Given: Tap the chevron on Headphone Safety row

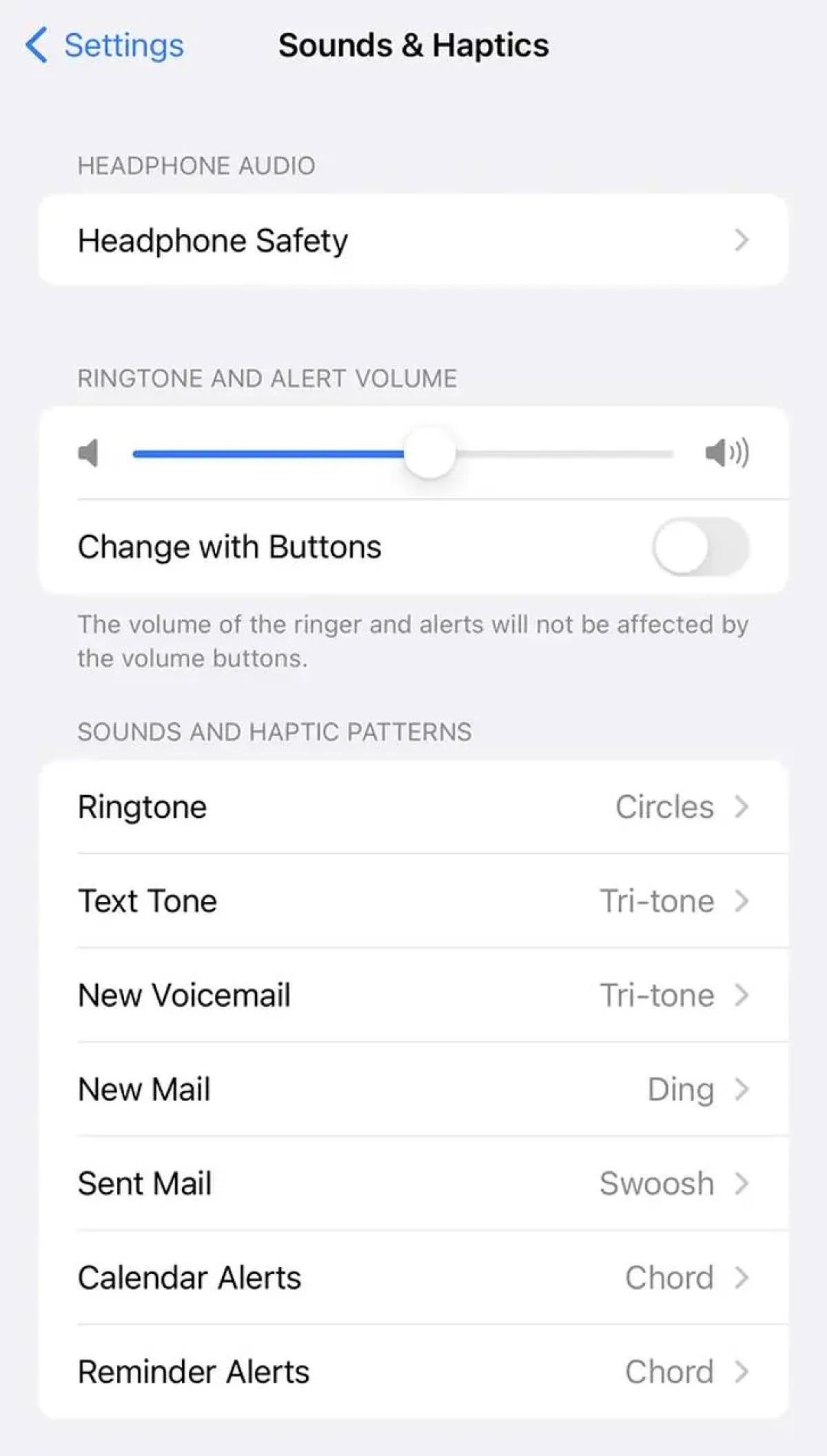Looking at the screenshot, I should tap(742, 240).
